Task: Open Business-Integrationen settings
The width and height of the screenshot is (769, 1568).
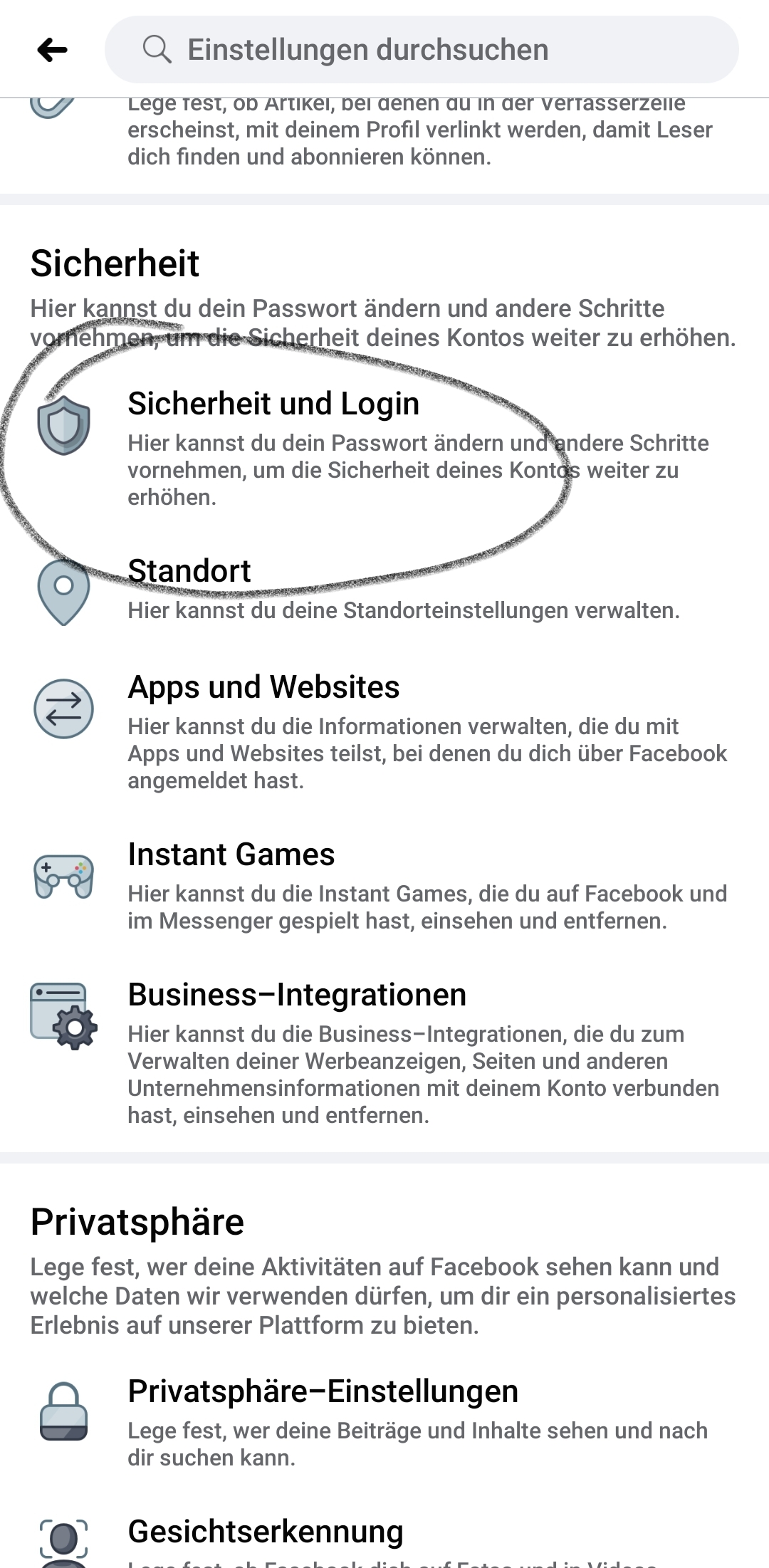Action: [297, 995]
